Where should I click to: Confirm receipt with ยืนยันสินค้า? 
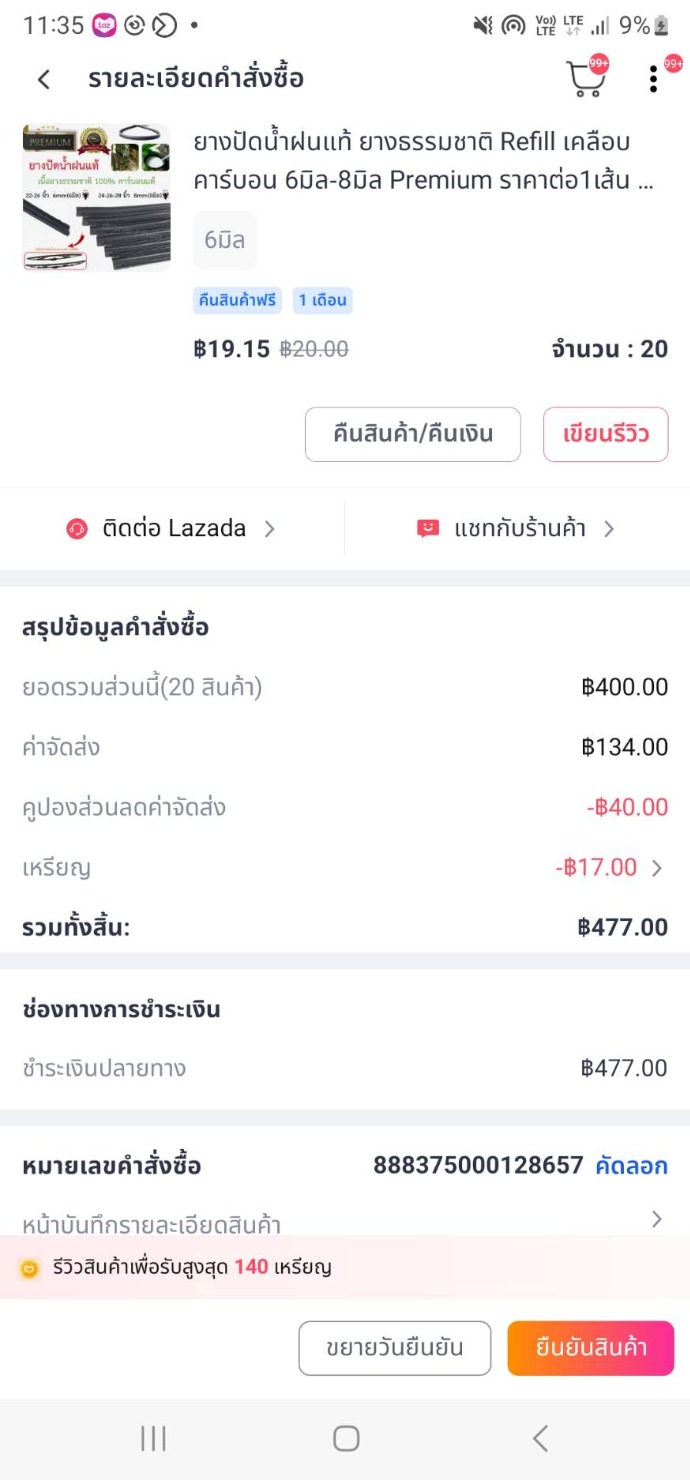590,1348
